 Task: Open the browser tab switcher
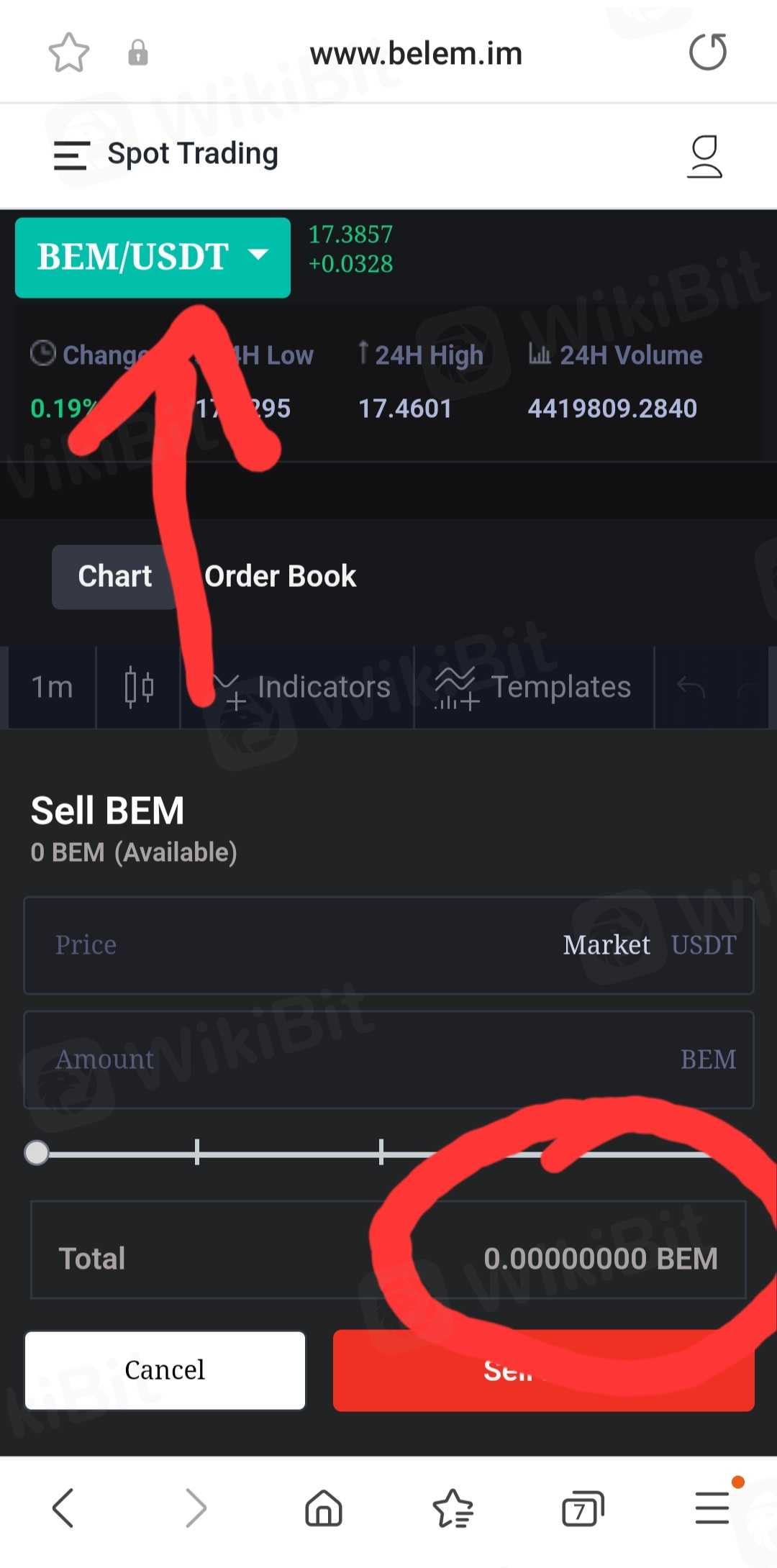click(582, 1508)
